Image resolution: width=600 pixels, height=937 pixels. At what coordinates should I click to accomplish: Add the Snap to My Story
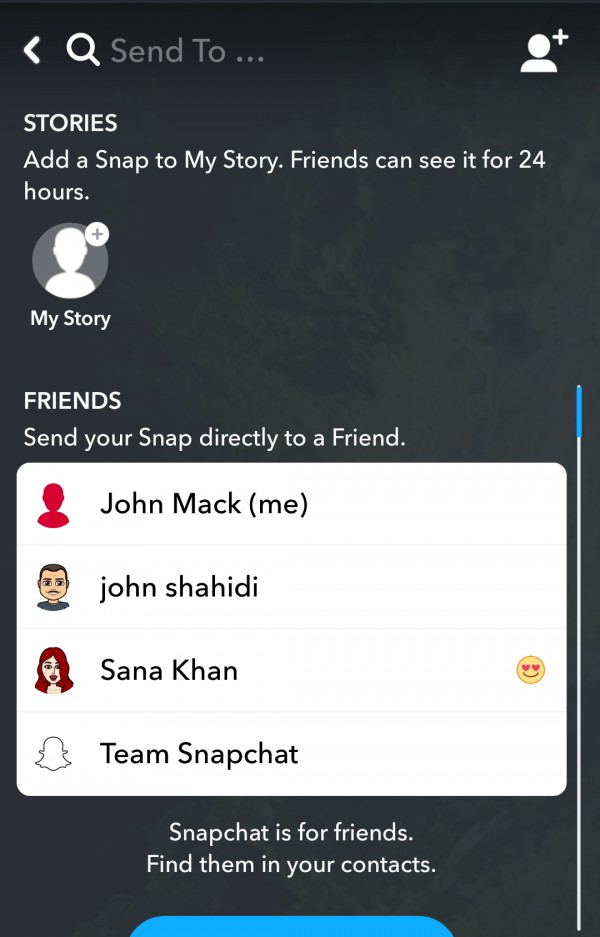point(70,262)
